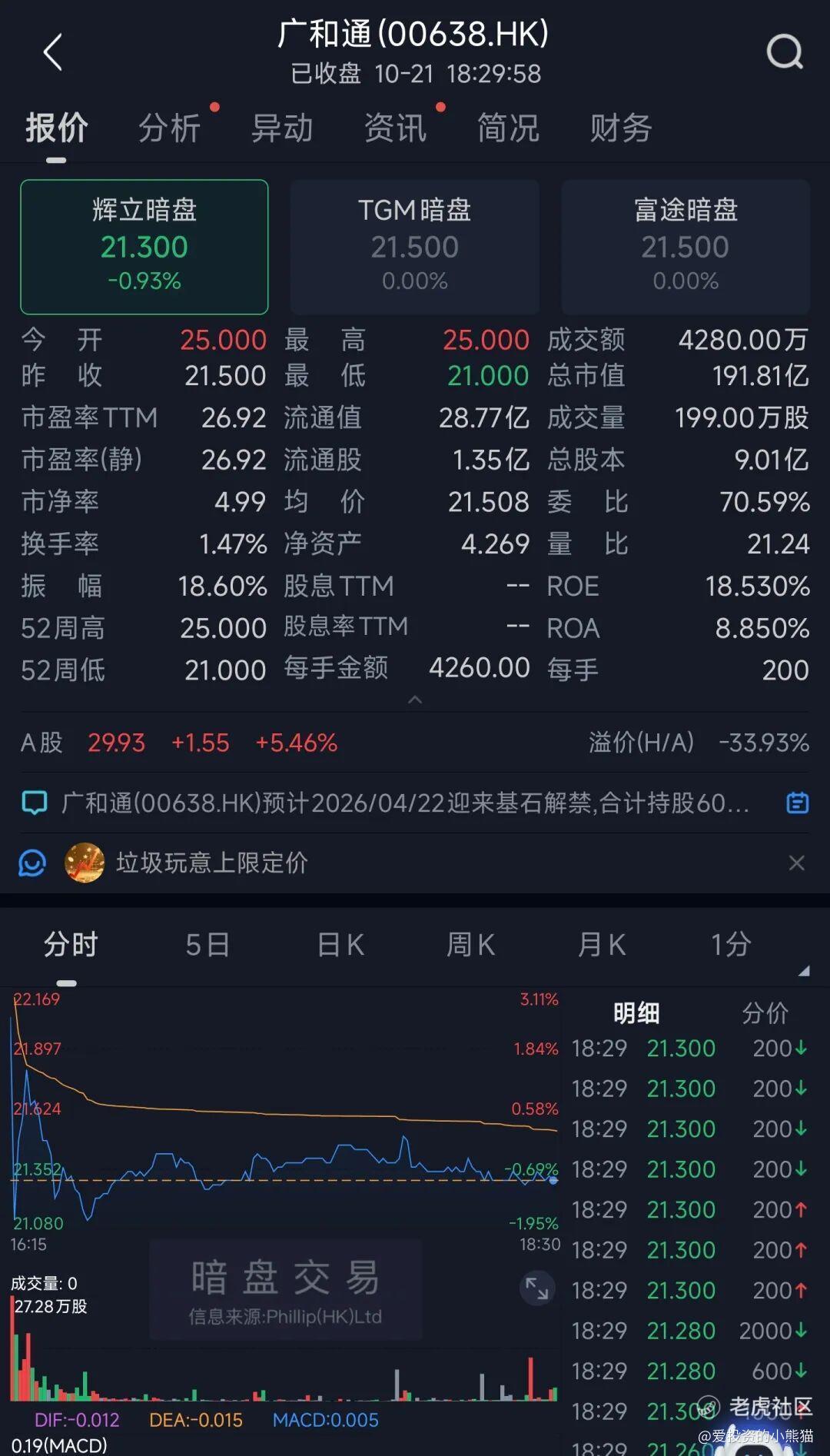Viewport: 830px width, 1456px height.
Task: Switch the chart to 5日
Action: click(207, 945)
